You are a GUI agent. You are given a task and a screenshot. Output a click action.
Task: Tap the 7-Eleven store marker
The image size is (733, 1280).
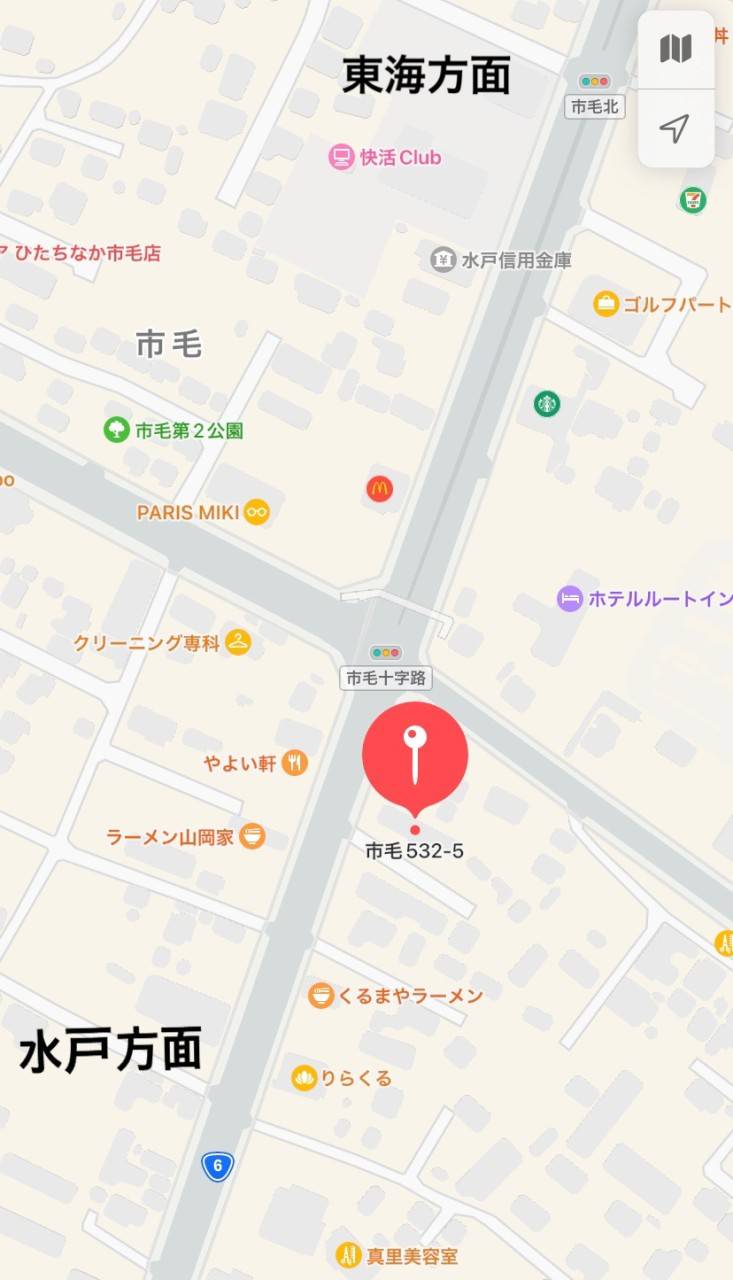693,200
